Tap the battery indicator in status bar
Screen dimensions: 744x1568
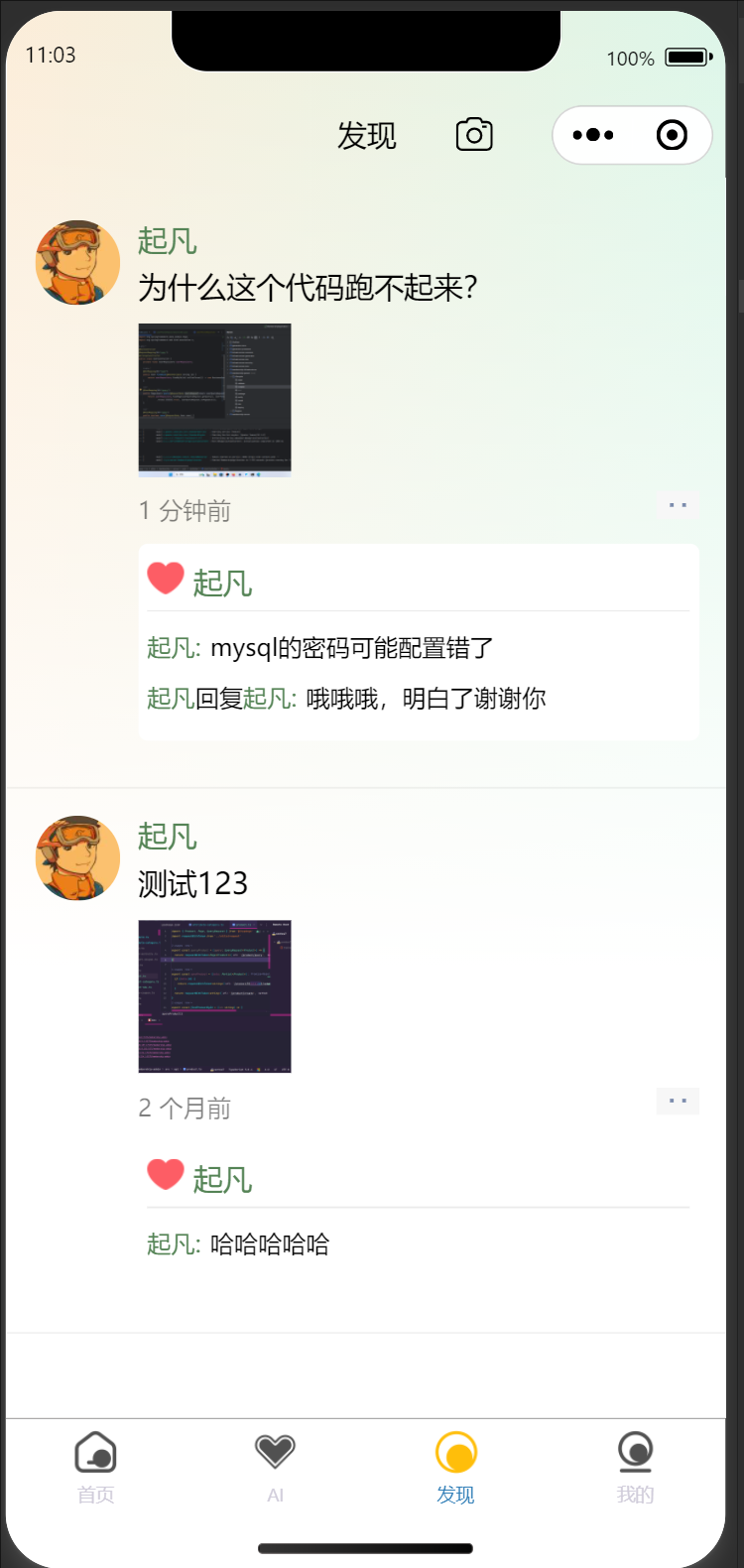pyautogui.click(x=686, y=58)
